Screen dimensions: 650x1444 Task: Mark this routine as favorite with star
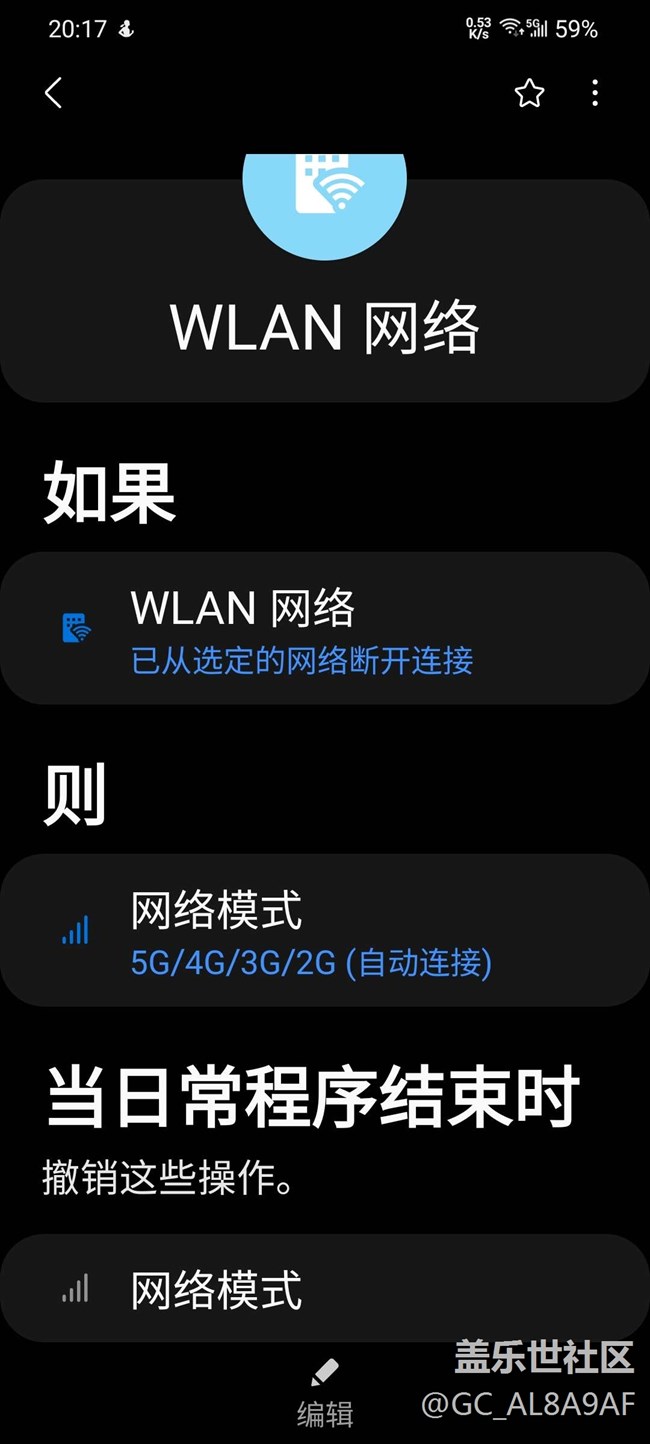click(x=529, y=93)
